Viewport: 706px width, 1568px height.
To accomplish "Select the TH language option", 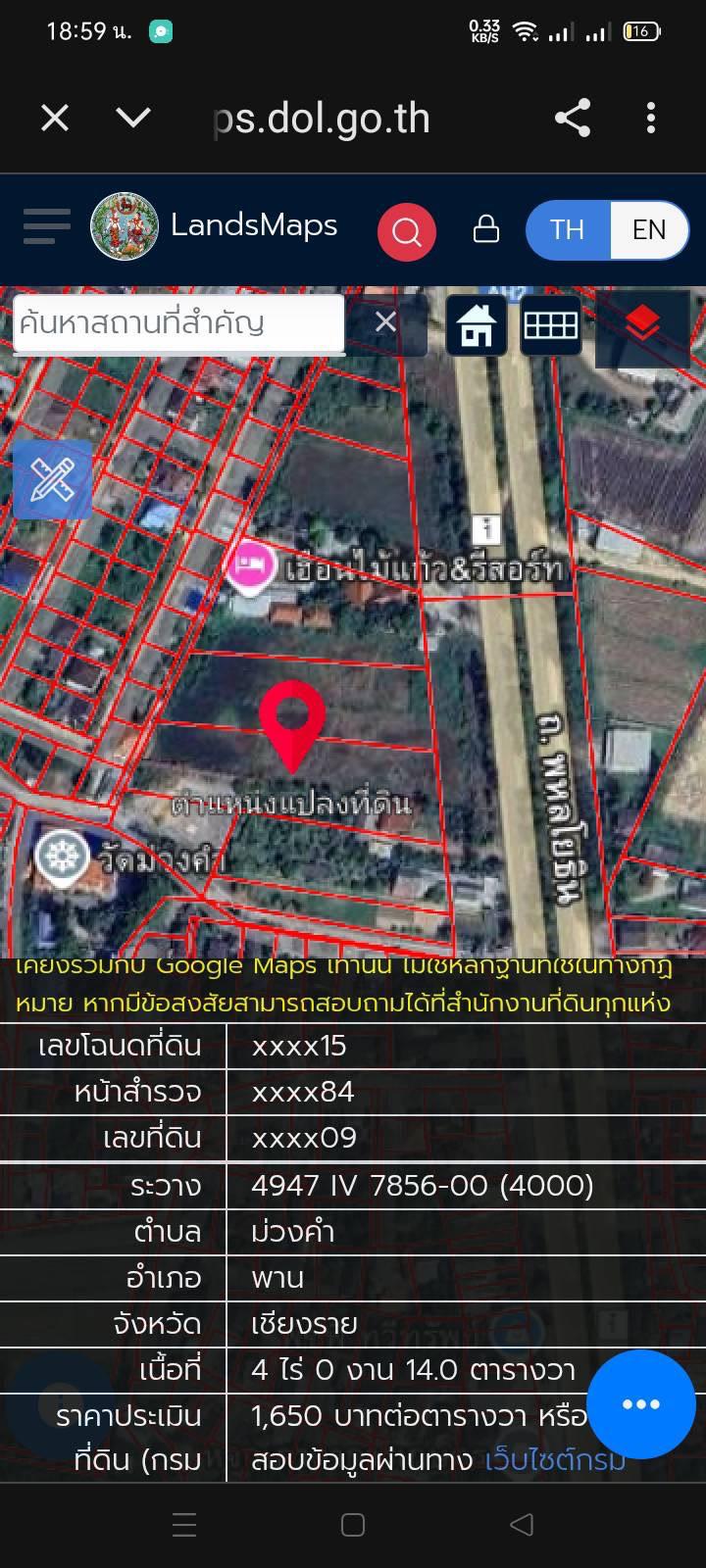I will (x=567, y=229).
